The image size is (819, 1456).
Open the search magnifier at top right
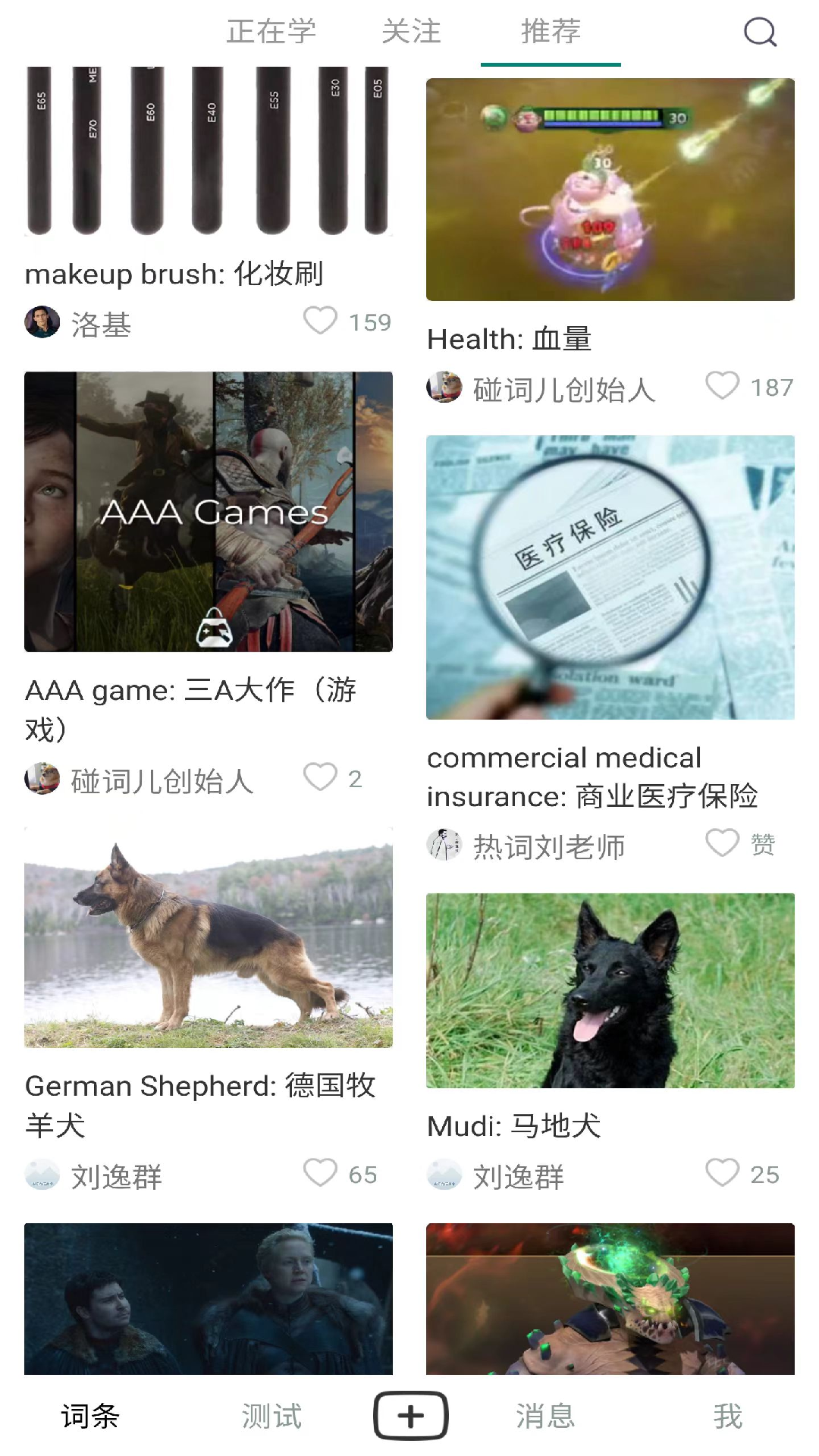761,33
